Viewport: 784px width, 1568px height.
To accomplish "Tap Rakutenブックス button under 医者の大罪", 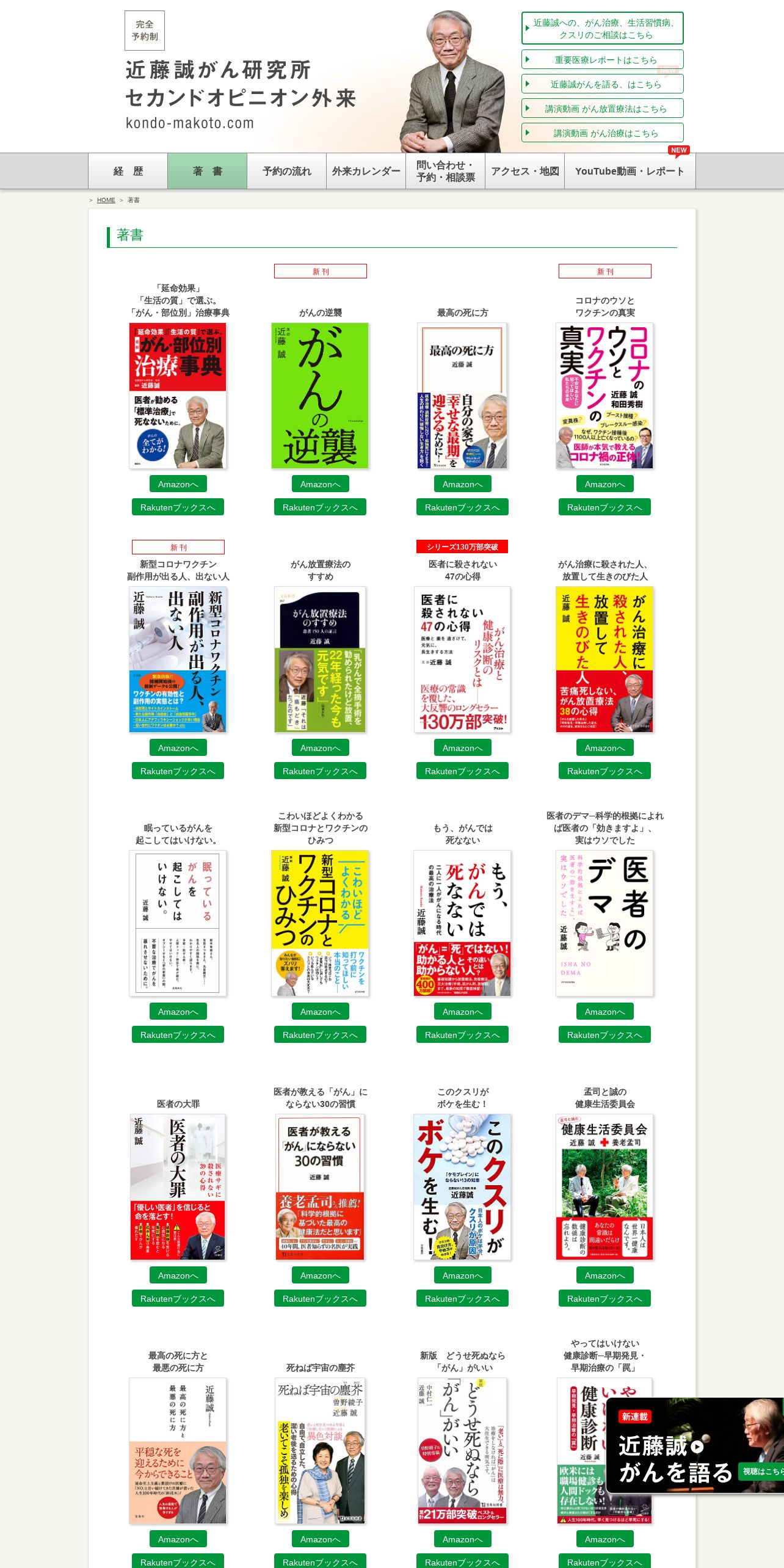I will click(178, 1298).
